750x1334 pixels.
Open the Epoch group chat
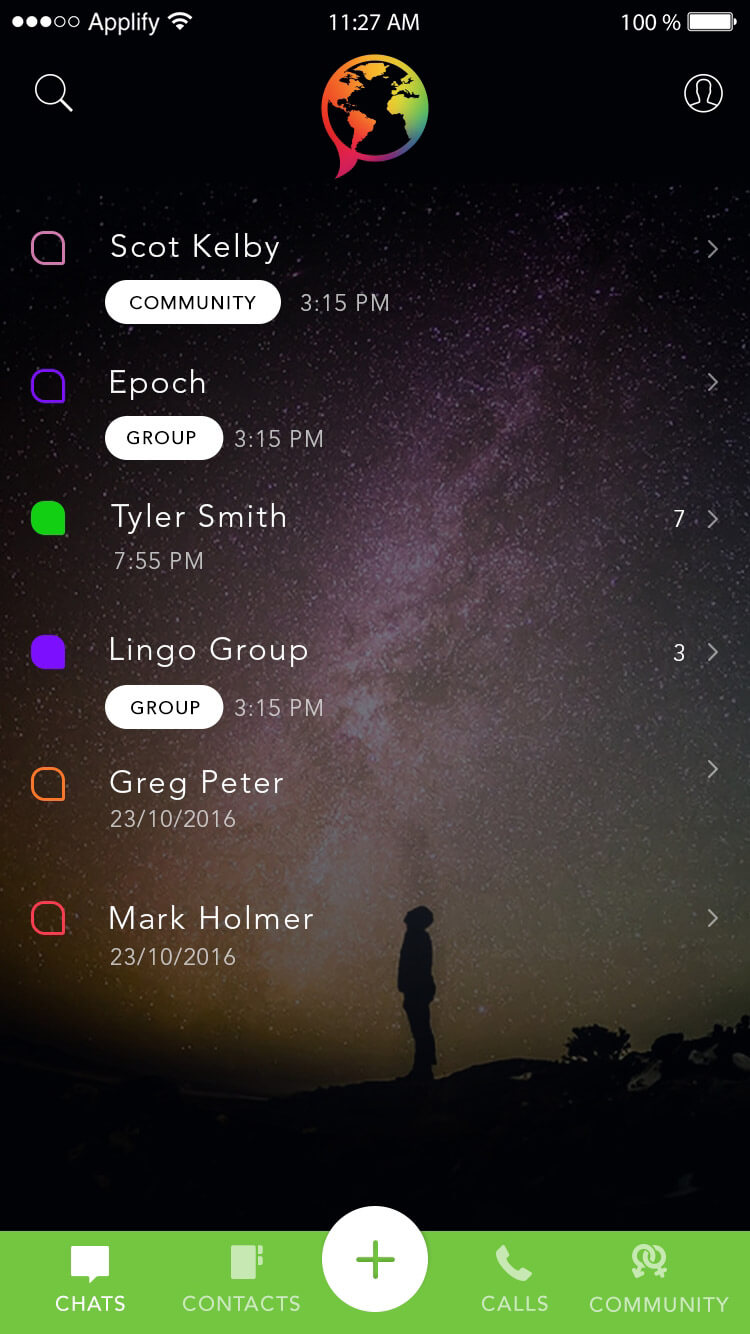tap(158, 383)
